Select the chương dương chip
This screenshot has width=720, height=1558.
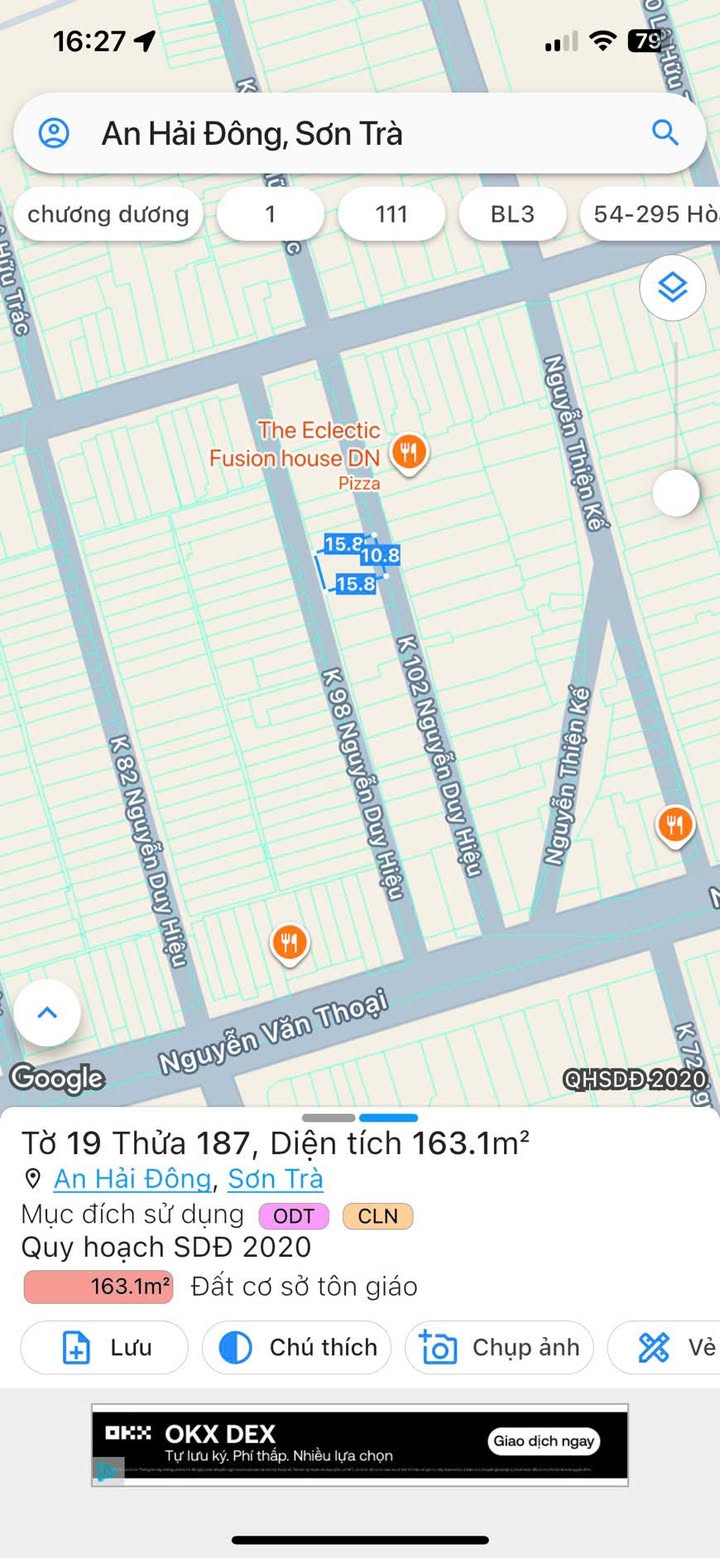tap(108, 214)
